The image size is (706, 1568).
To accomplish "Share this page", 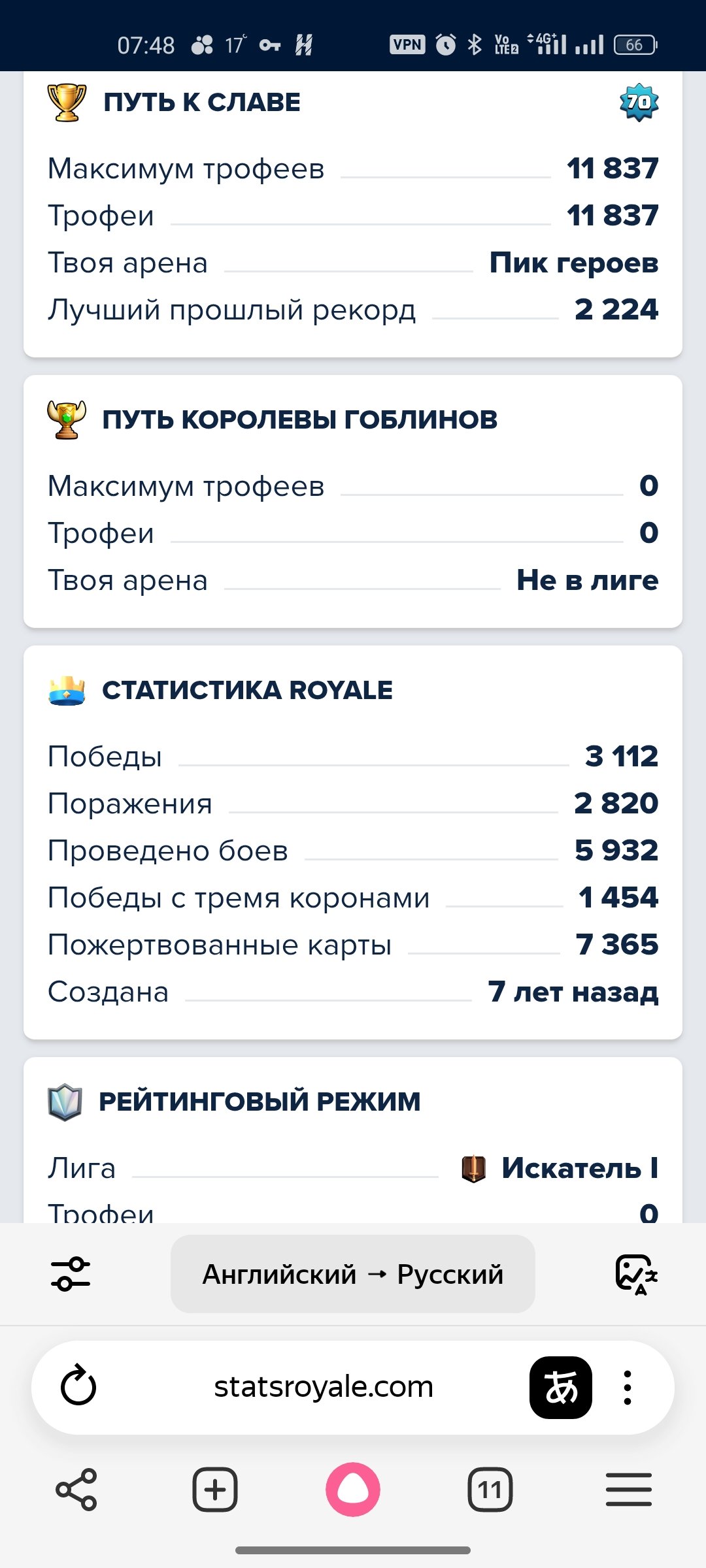I will [x=76, y=1490].
